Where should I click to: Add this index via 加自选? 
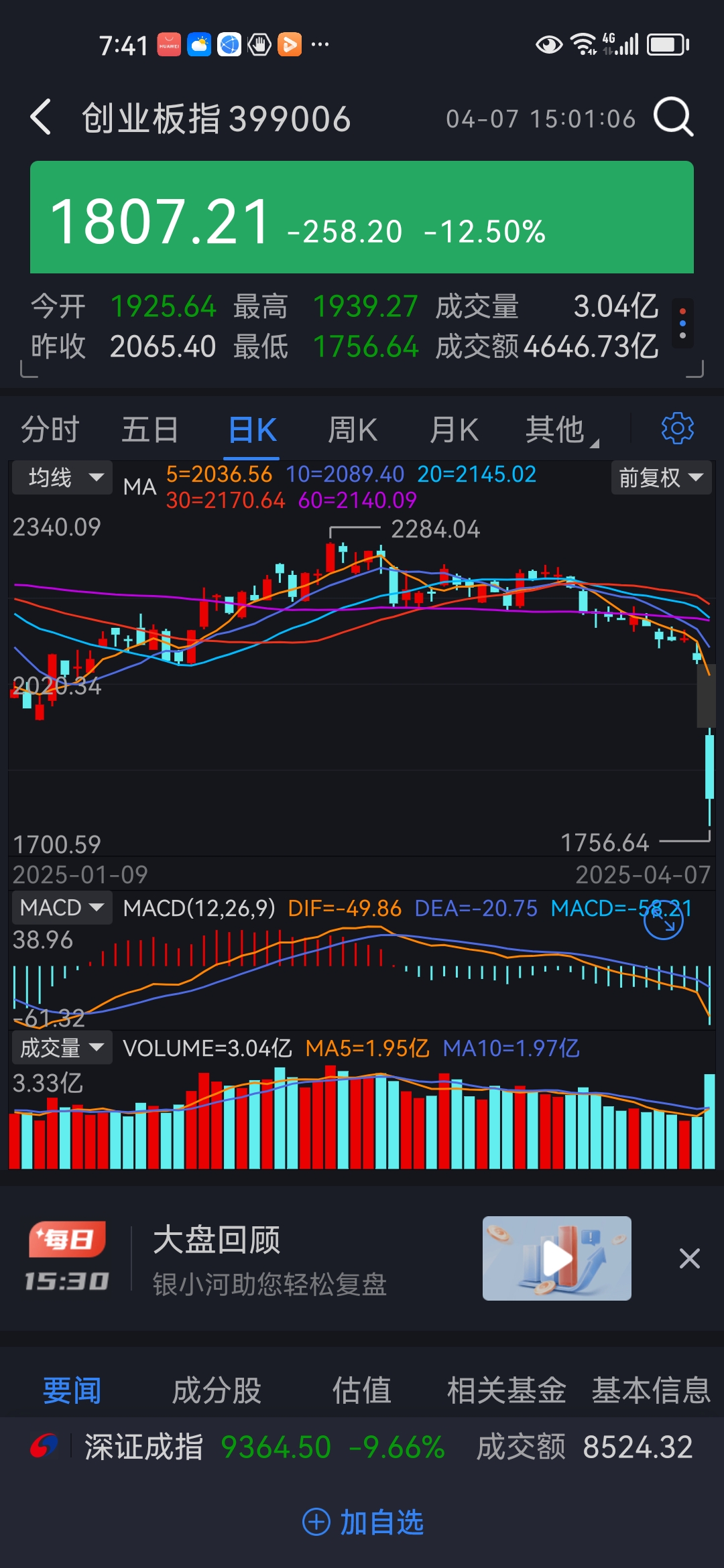[363, 1522]
